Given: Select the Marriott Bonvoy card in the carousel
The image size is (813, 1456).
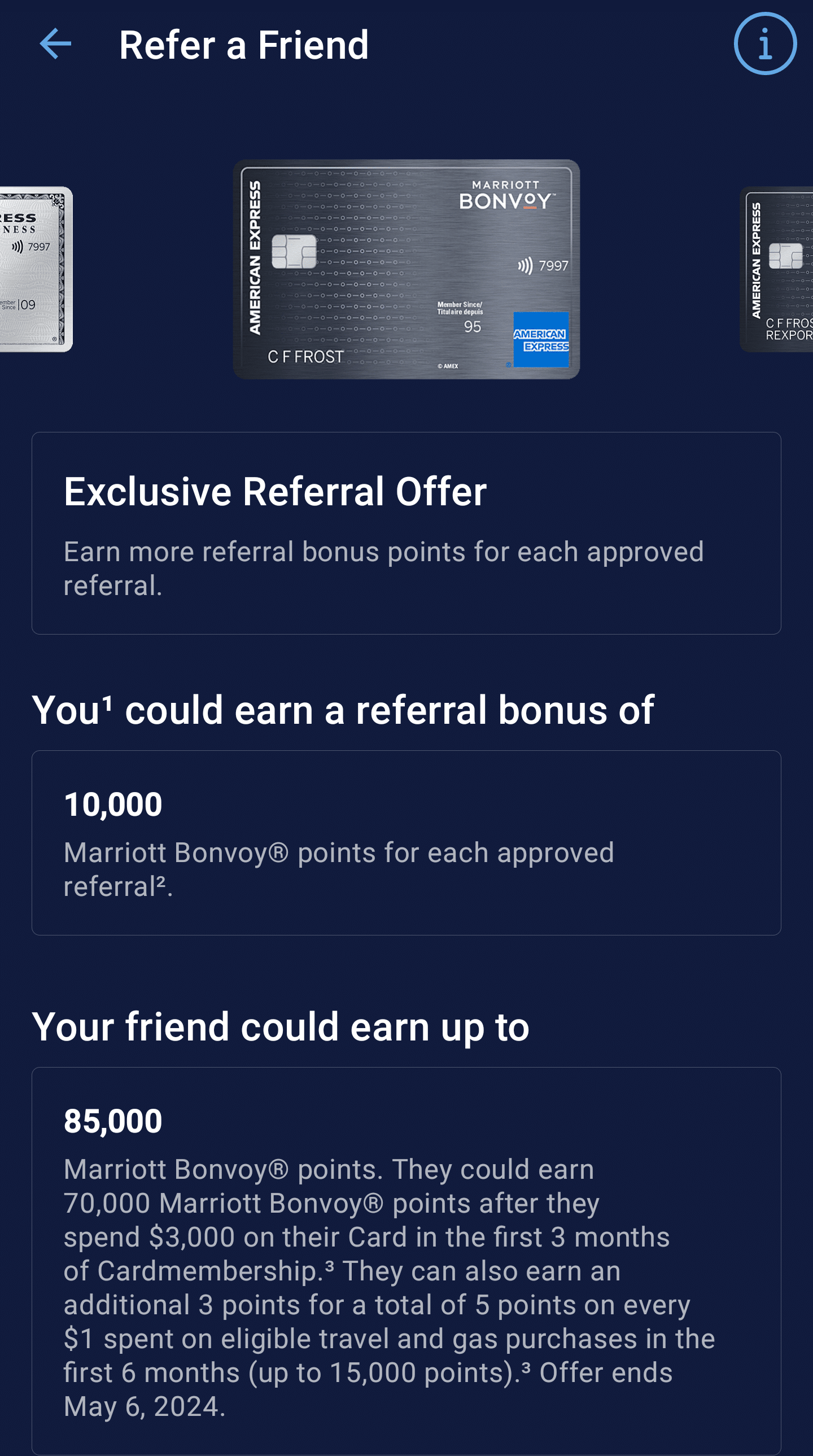Looking at the screenshot, I should point(406,269).
